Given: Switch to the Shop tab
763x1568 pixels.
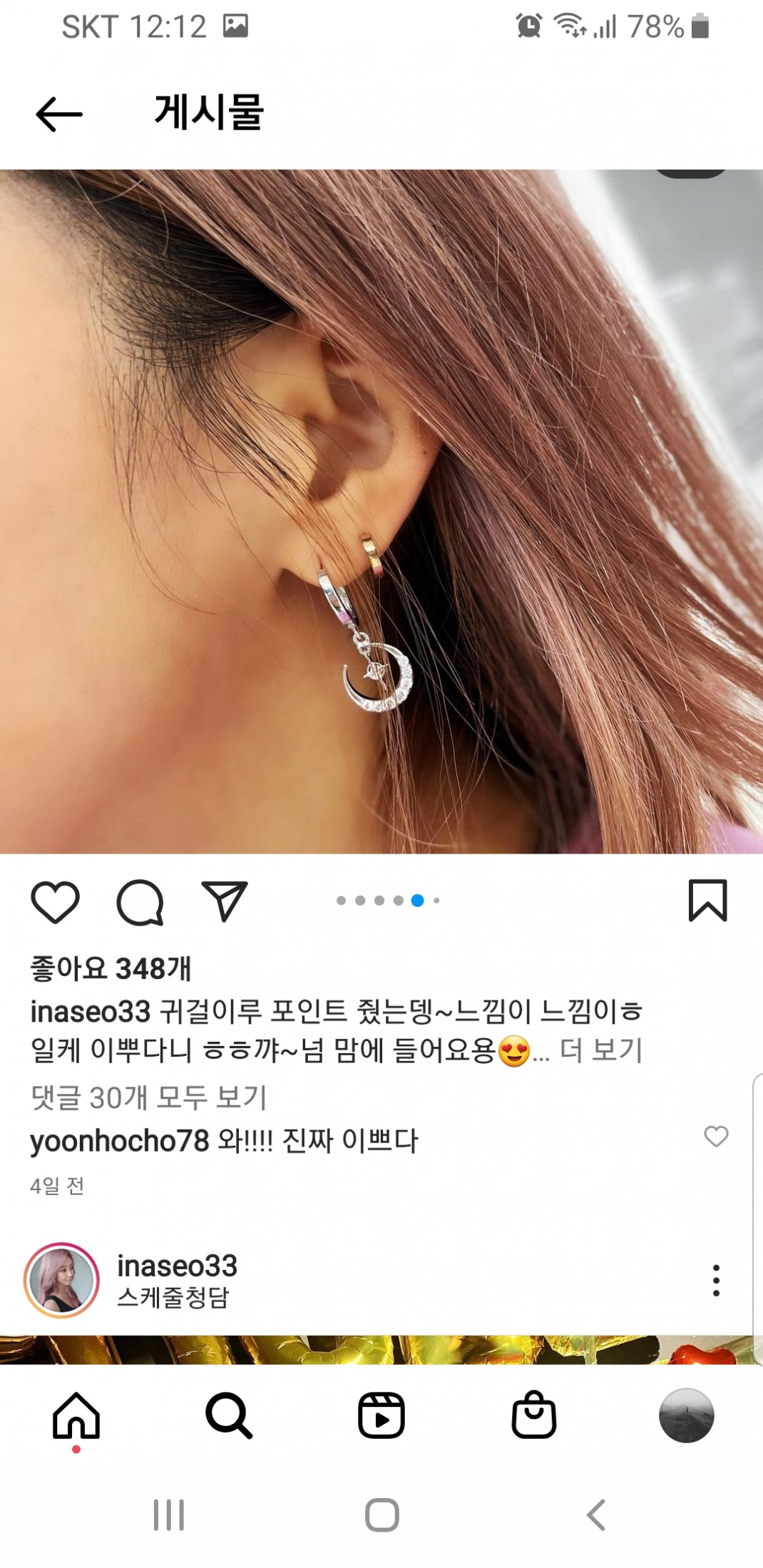Looking at the screenshot, I should [x=534, y=1415].
